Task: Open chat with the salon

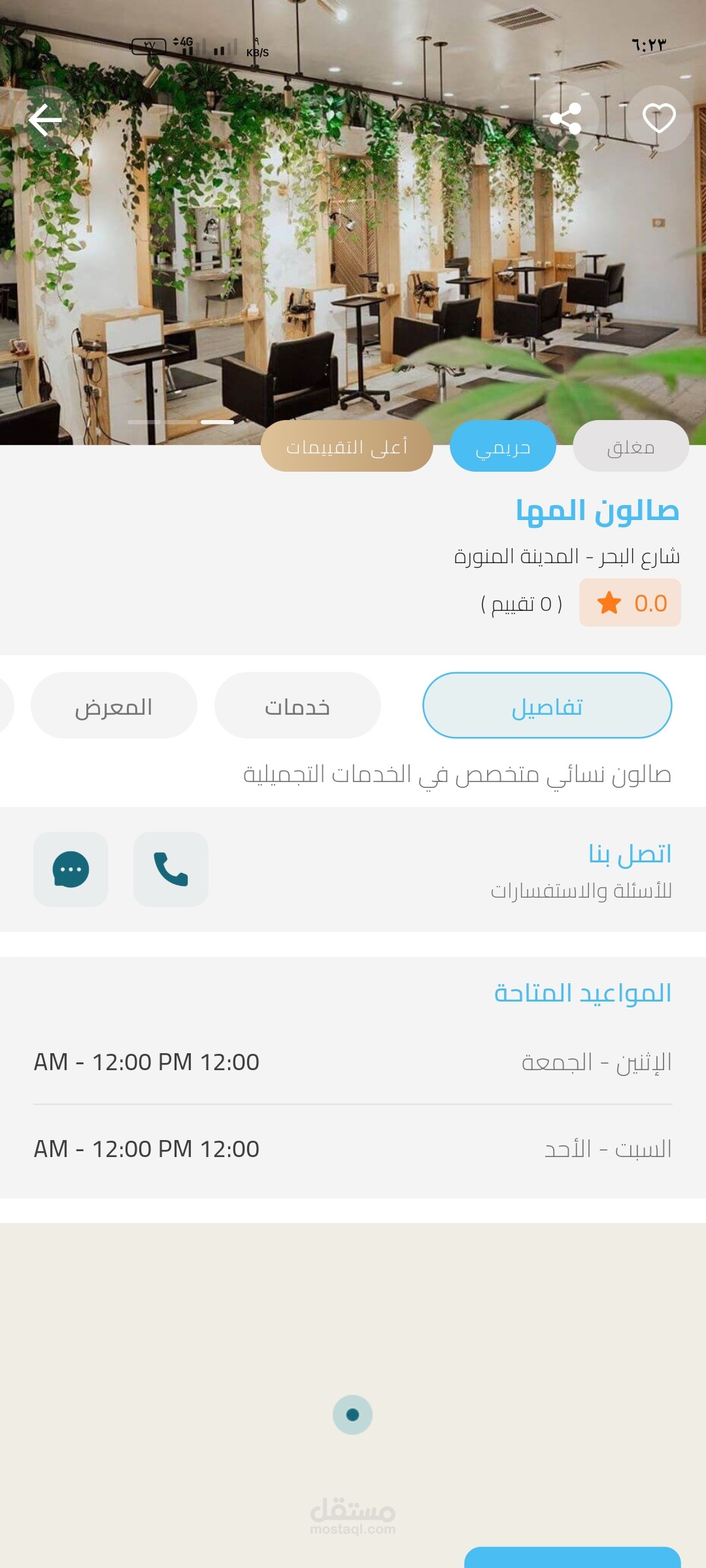Action: click(x=71, y=869)
